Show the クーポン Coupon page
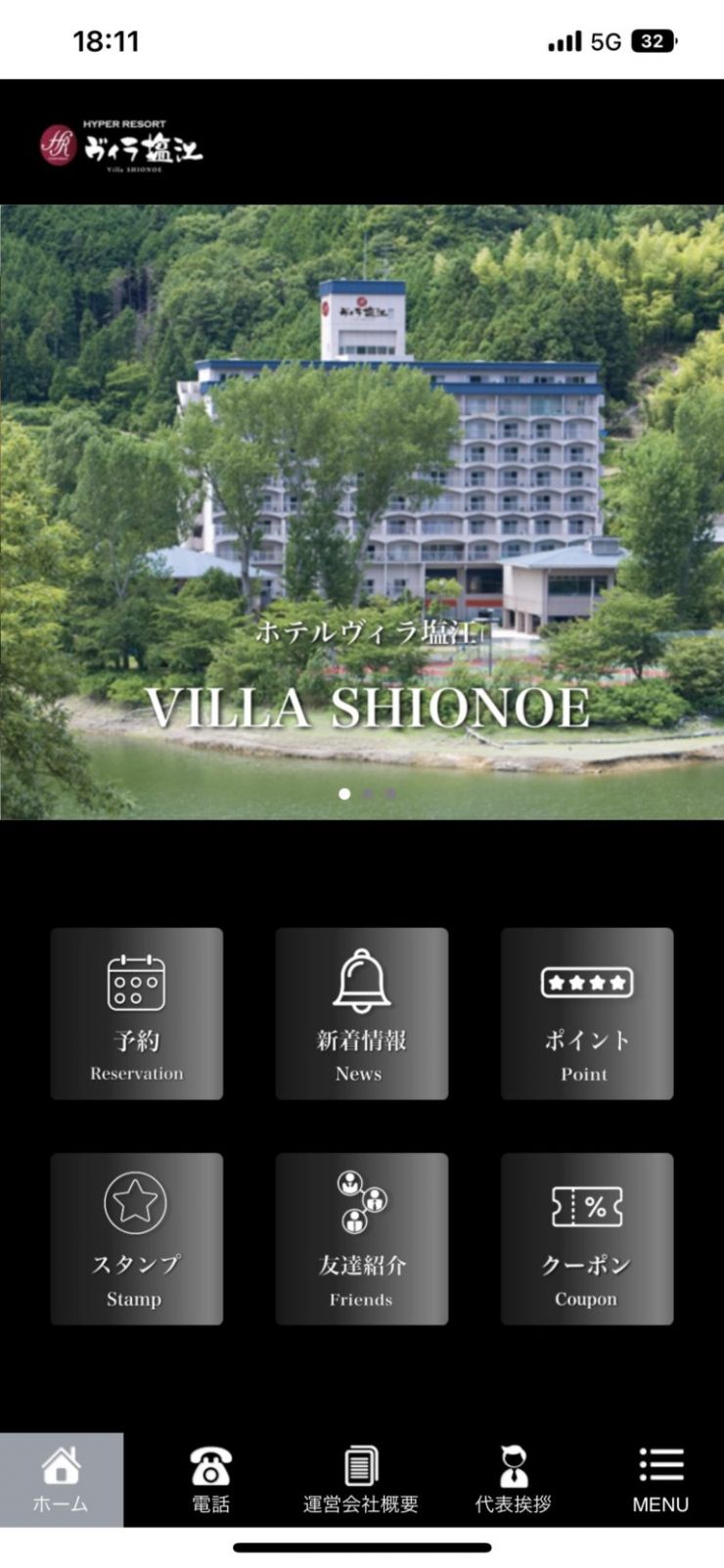 click(586, 1238)
